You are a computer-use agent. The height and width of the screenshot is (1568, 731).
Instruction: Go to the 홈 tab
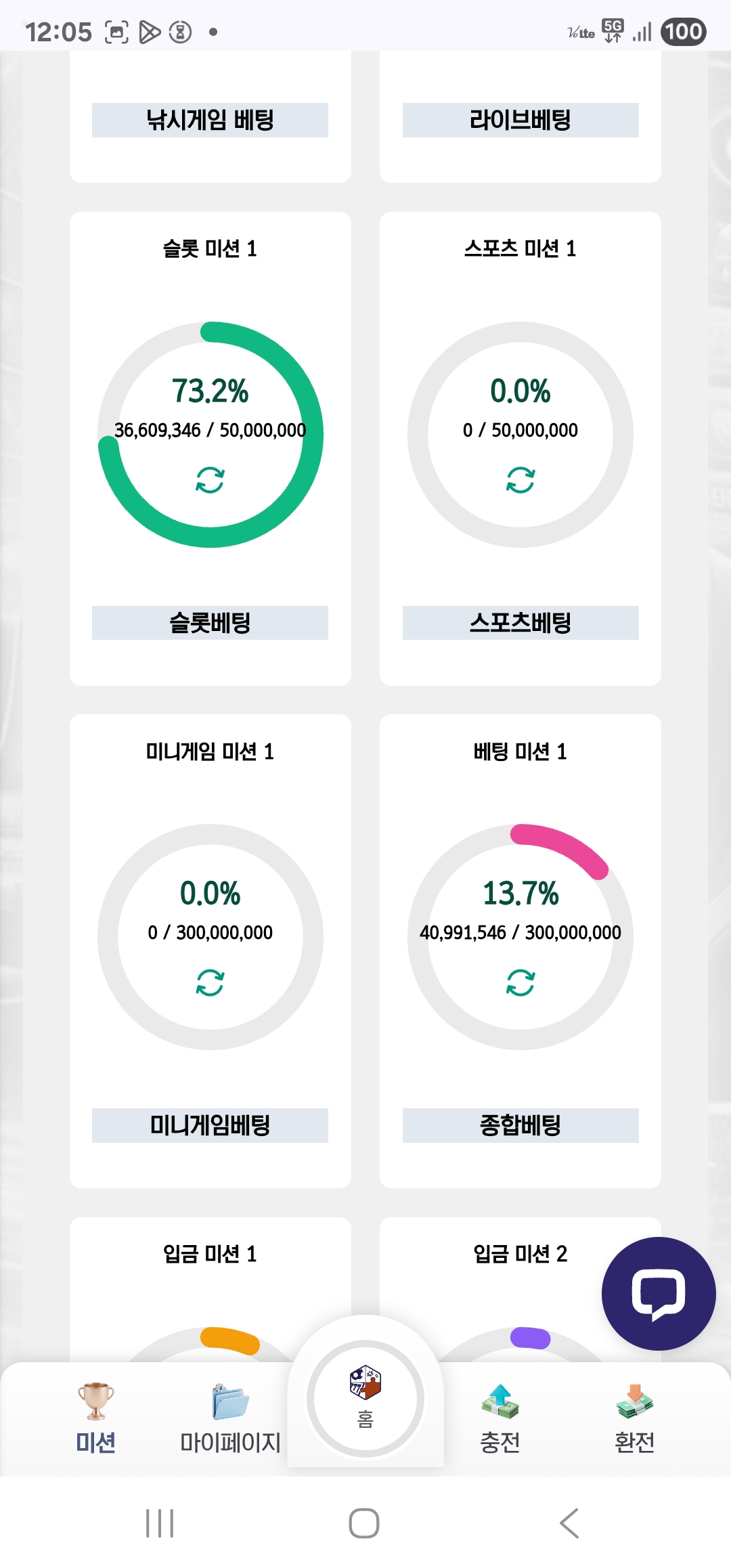(365, 1398)
